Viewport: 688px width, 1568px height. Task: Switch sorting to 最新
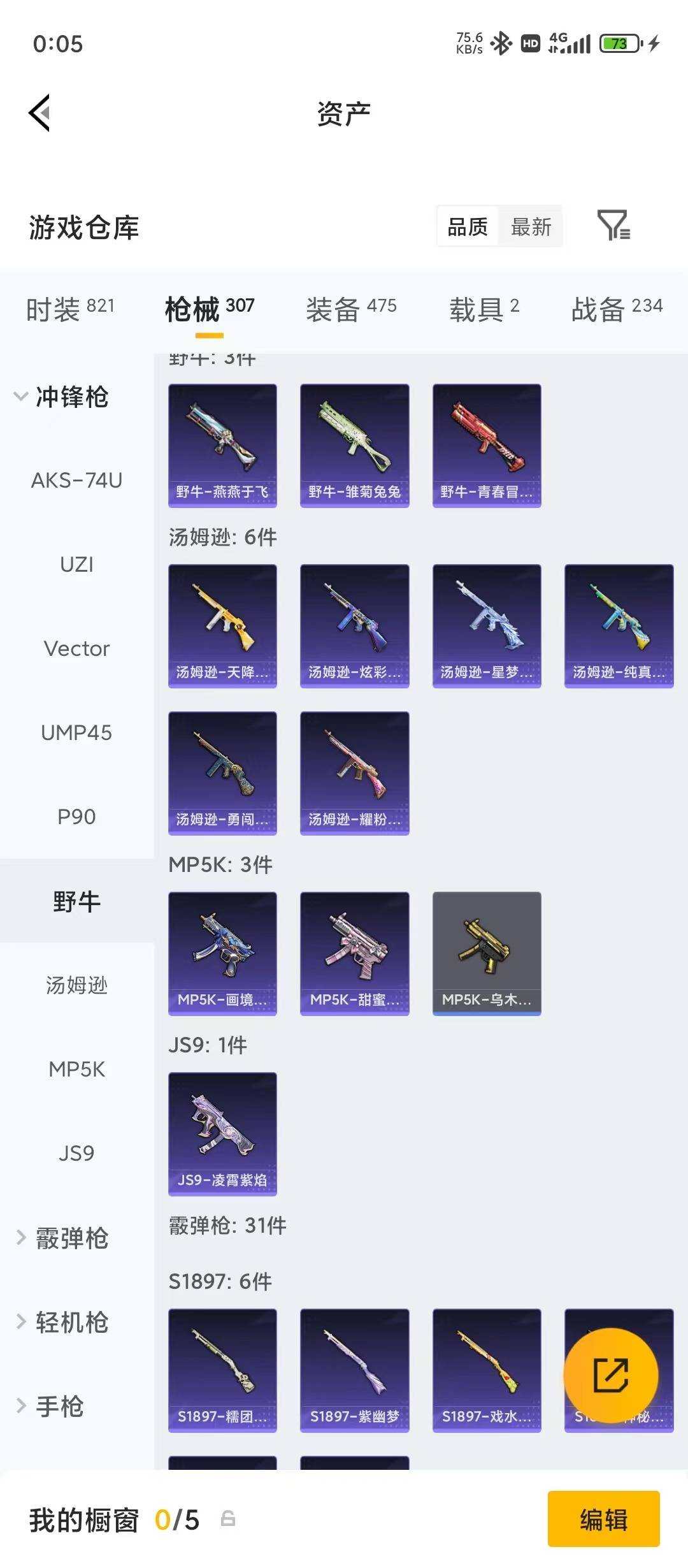[531, 228]
